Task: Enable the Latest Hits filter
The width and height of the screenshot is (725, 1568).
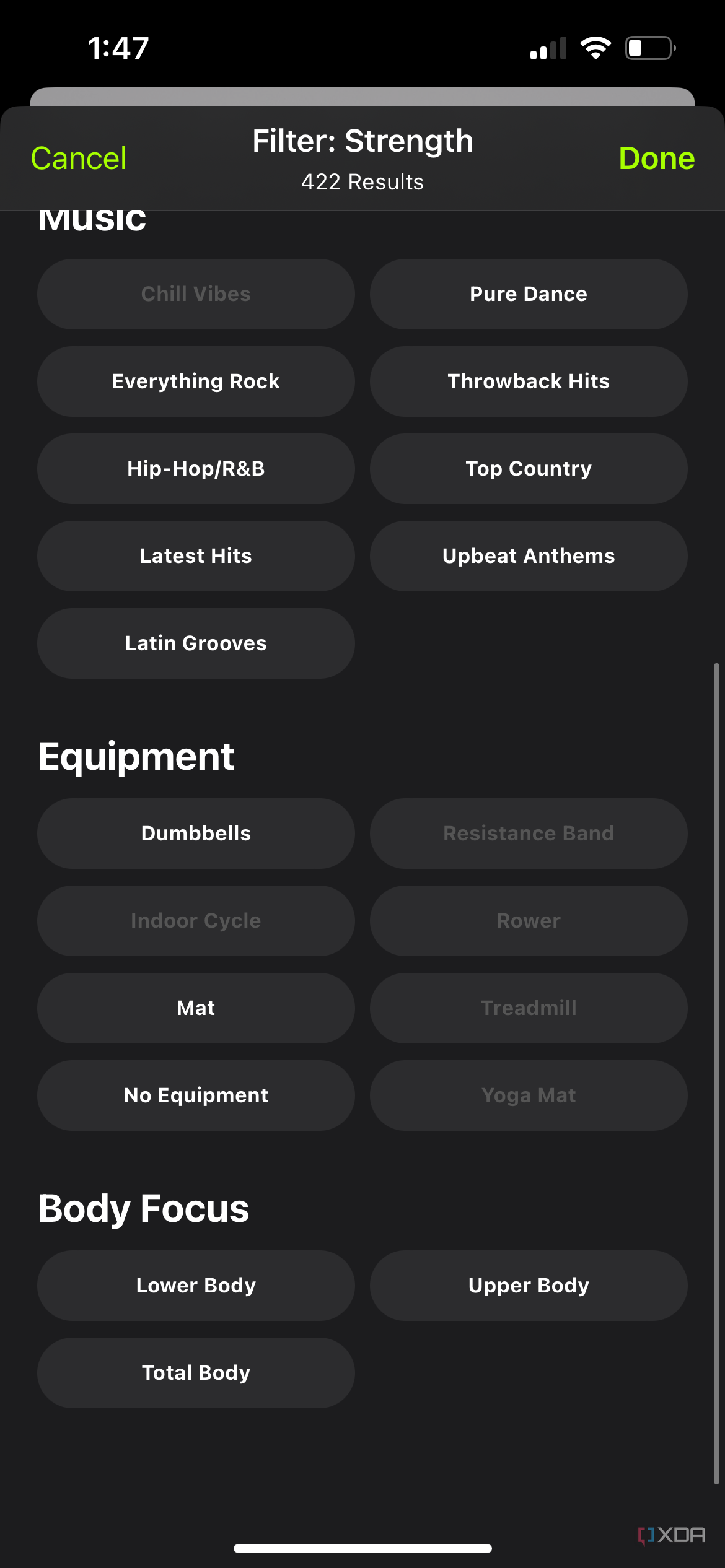Action: coord(196,556)
